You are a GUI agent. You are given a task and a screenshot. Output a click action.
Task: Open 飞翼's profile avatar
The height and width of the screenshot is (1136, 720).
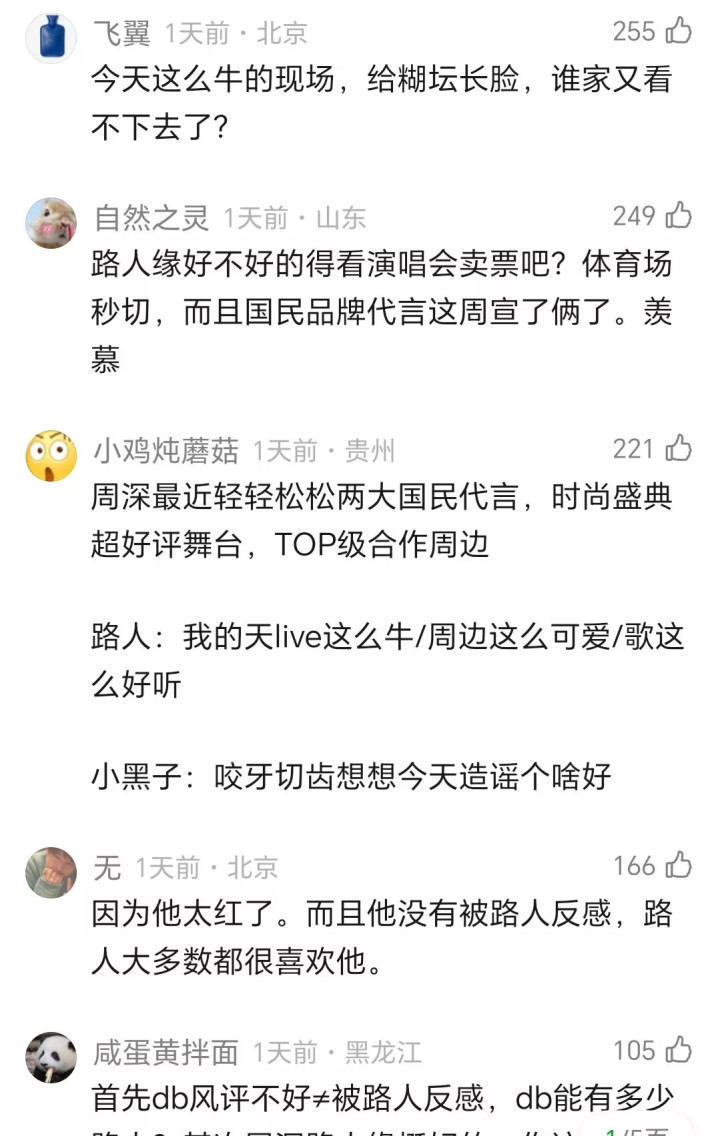(x=51, y=38)
